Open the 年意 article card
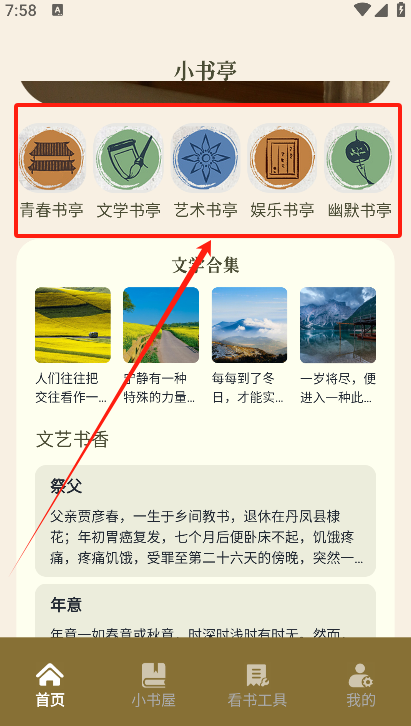This screenshot has width=411, height=726. tap(206, 610)
